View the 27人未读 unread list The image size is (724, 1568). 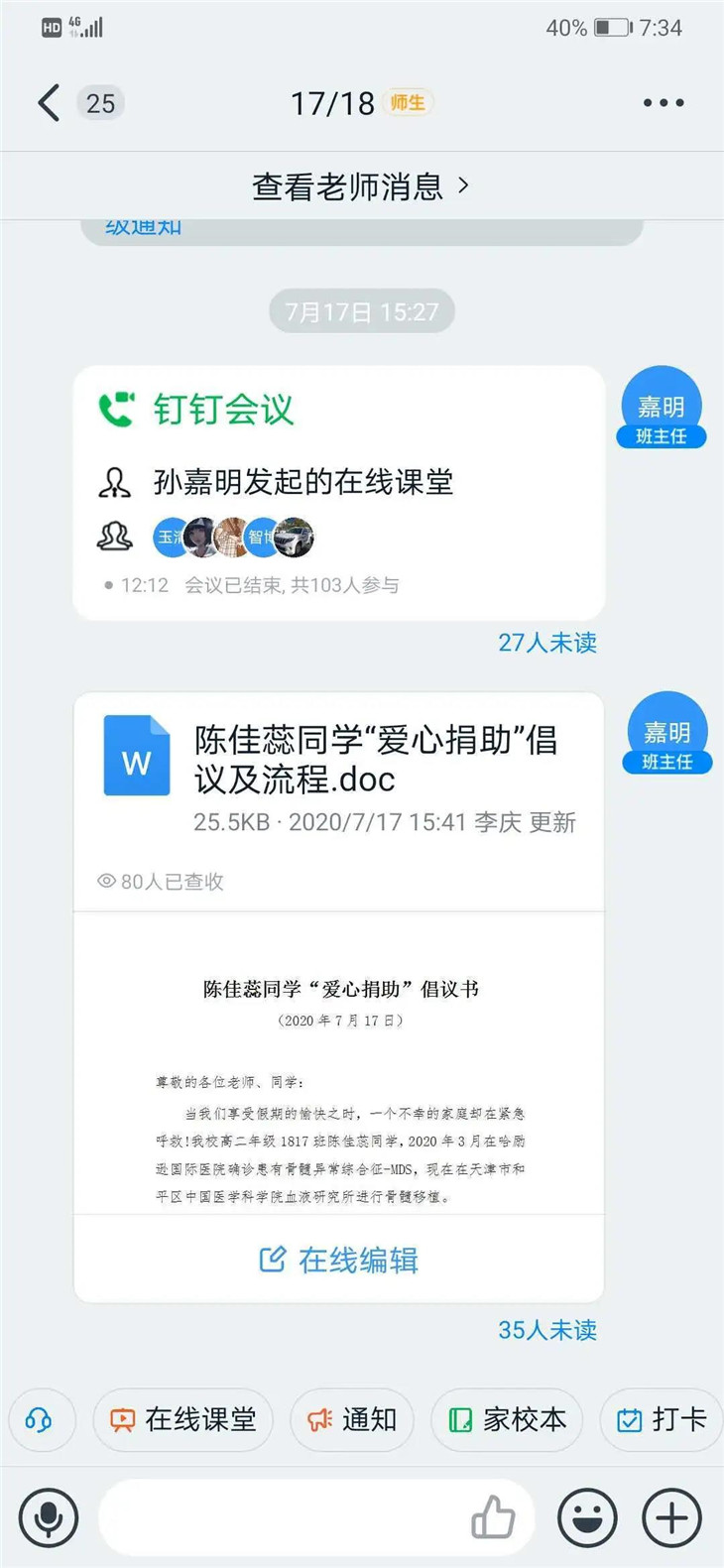[x=546, y=643]
